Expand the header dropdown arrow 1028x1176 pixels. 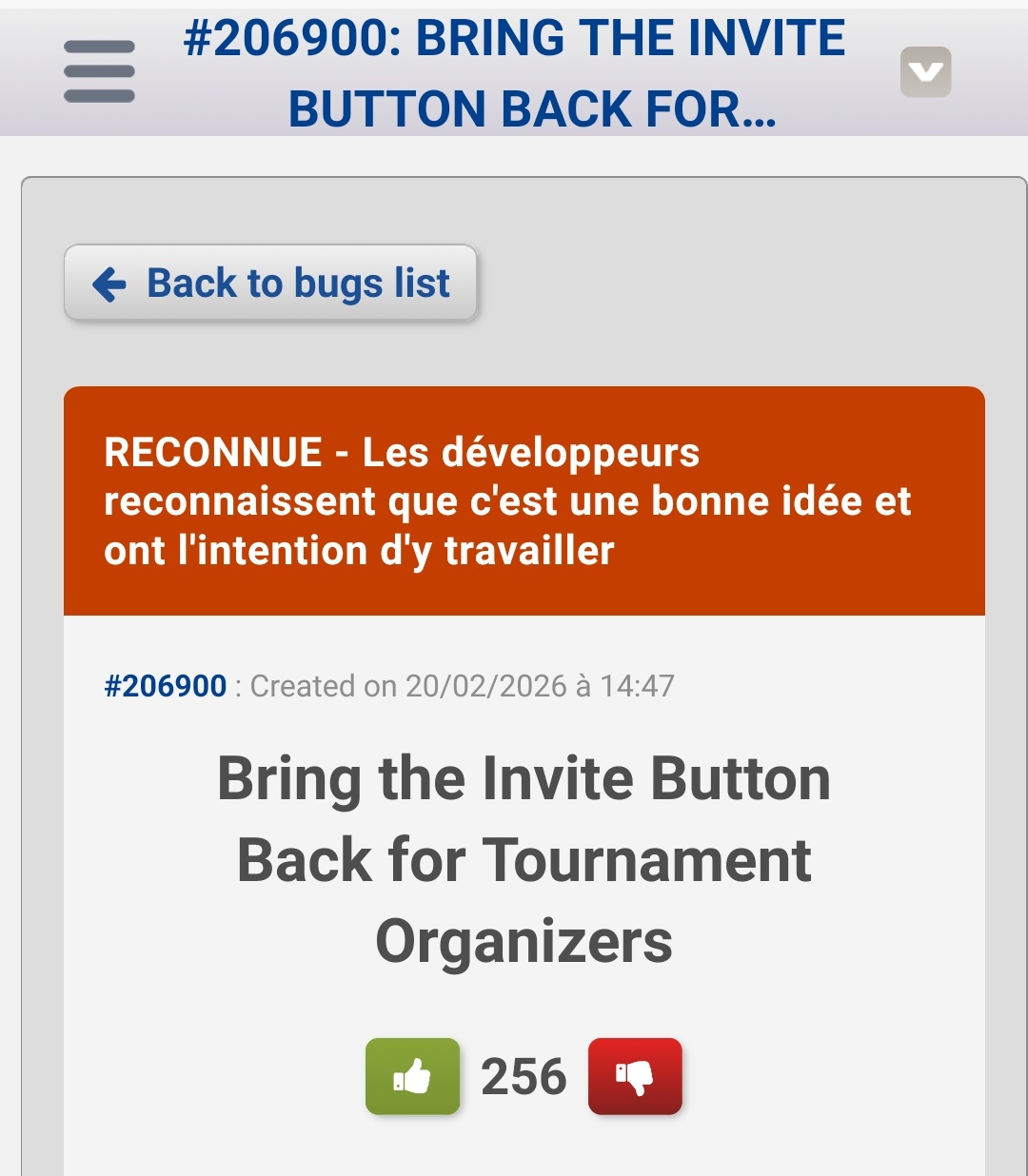[x=925, y=72]
